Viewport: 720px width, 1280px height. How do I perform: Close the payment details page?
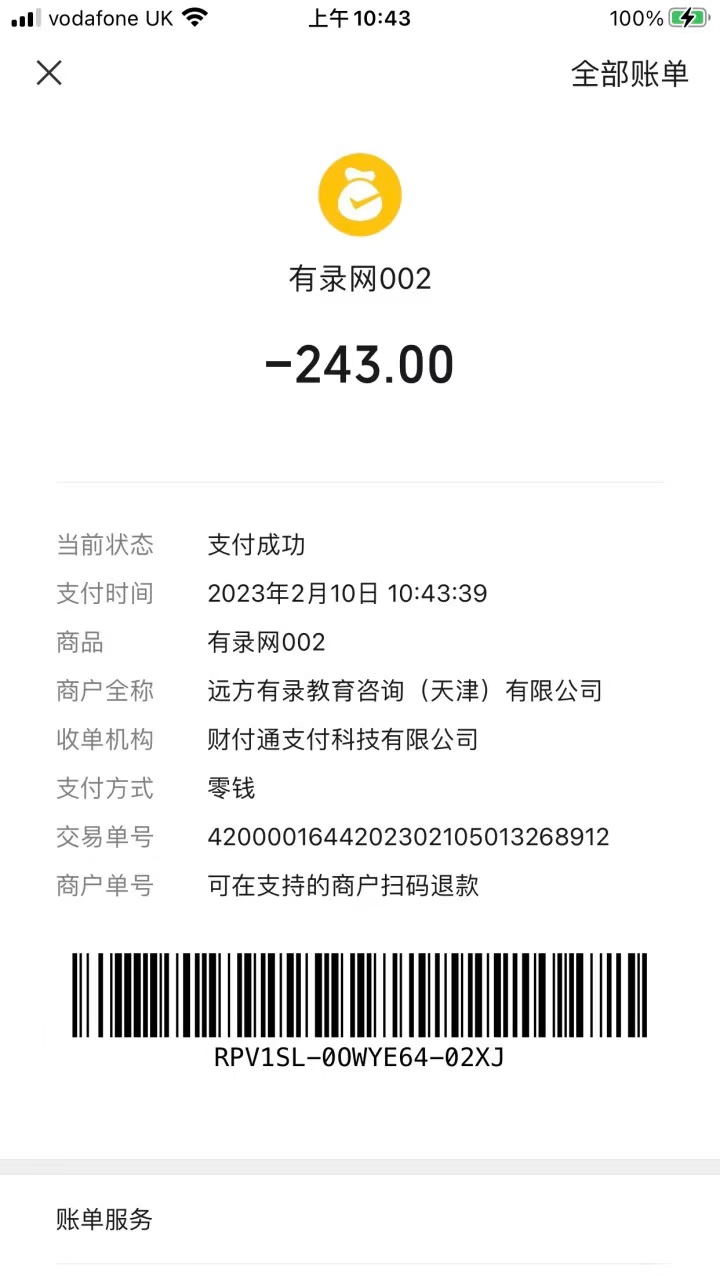pyautogui.click(x=49, y=73)
